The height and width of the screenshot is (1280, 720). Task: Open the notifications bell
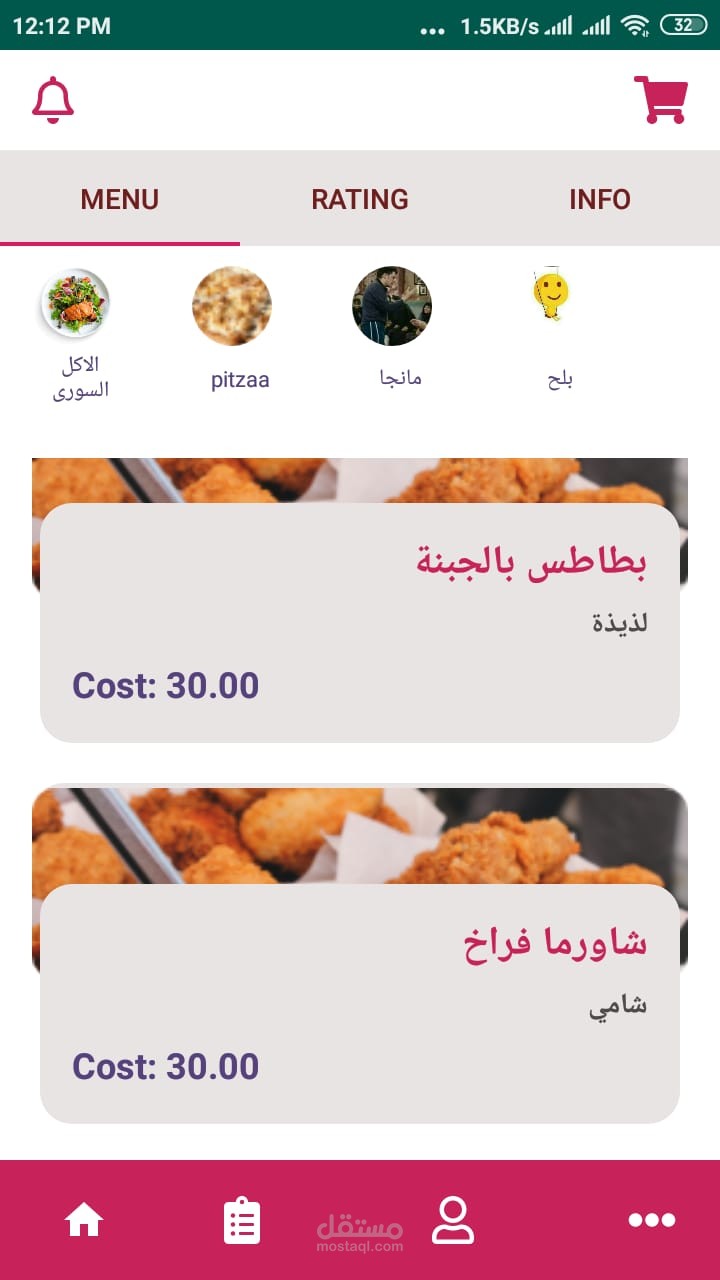(53, 100)
